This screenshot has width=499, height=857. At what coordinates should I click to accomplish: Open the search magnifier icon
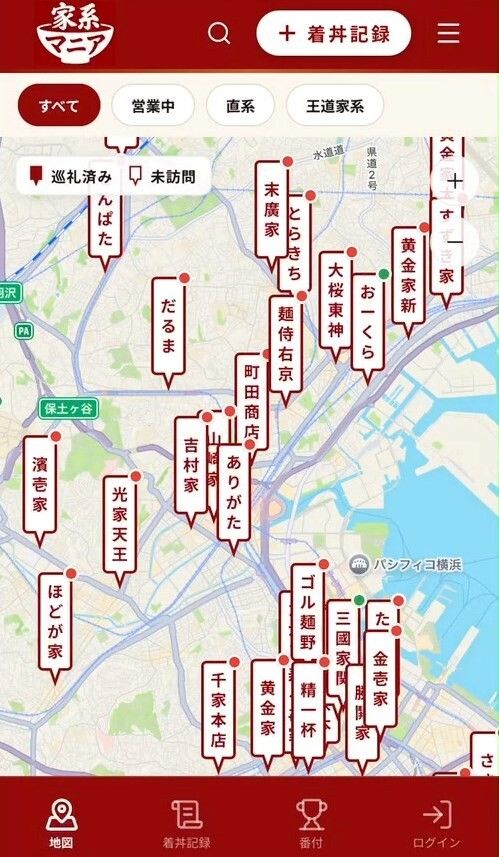click(x=219, y=34)
